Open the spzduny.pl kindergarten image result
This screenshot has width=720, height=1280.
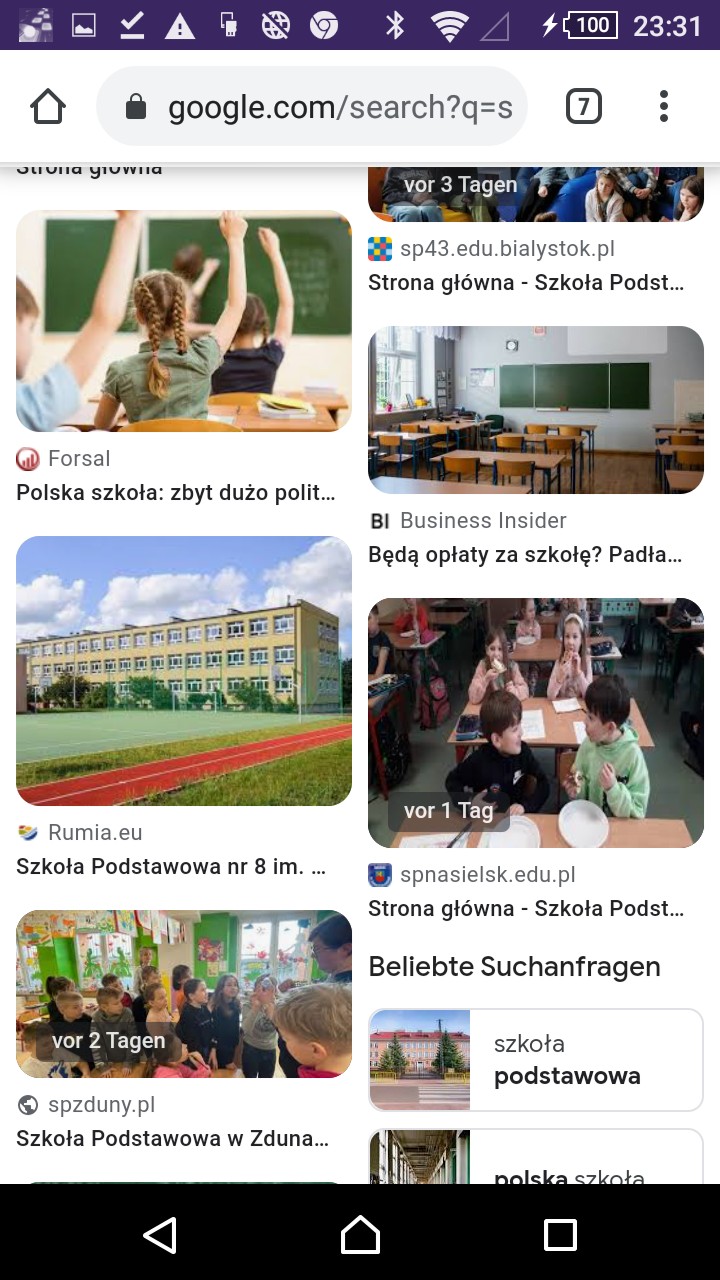(184, 994)
